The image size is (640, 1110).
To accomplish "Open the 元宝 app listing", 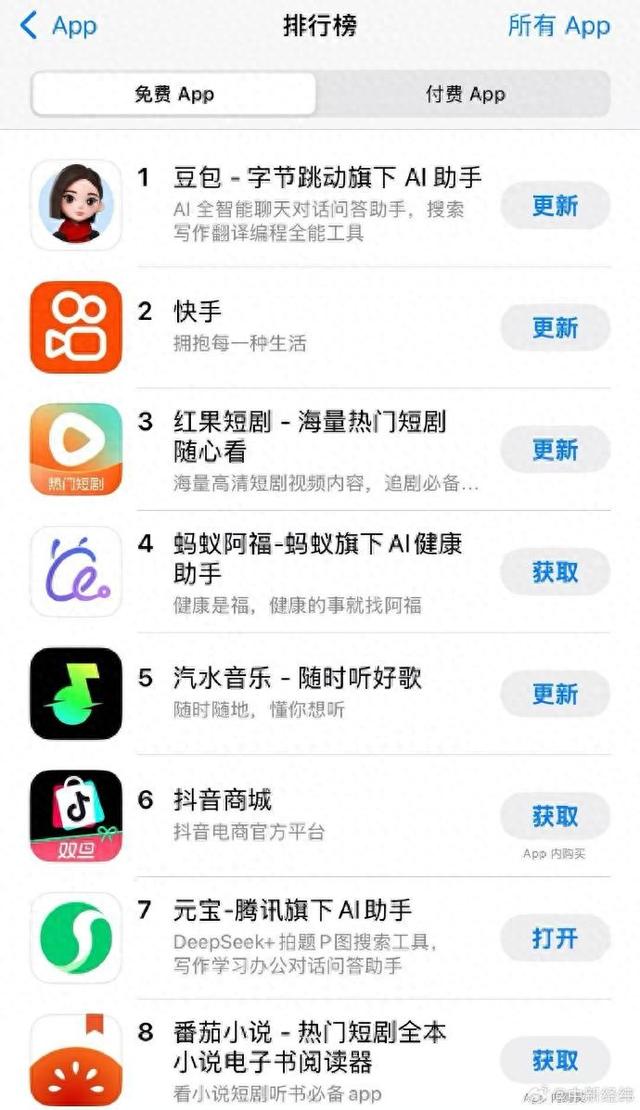I will 292,910.
